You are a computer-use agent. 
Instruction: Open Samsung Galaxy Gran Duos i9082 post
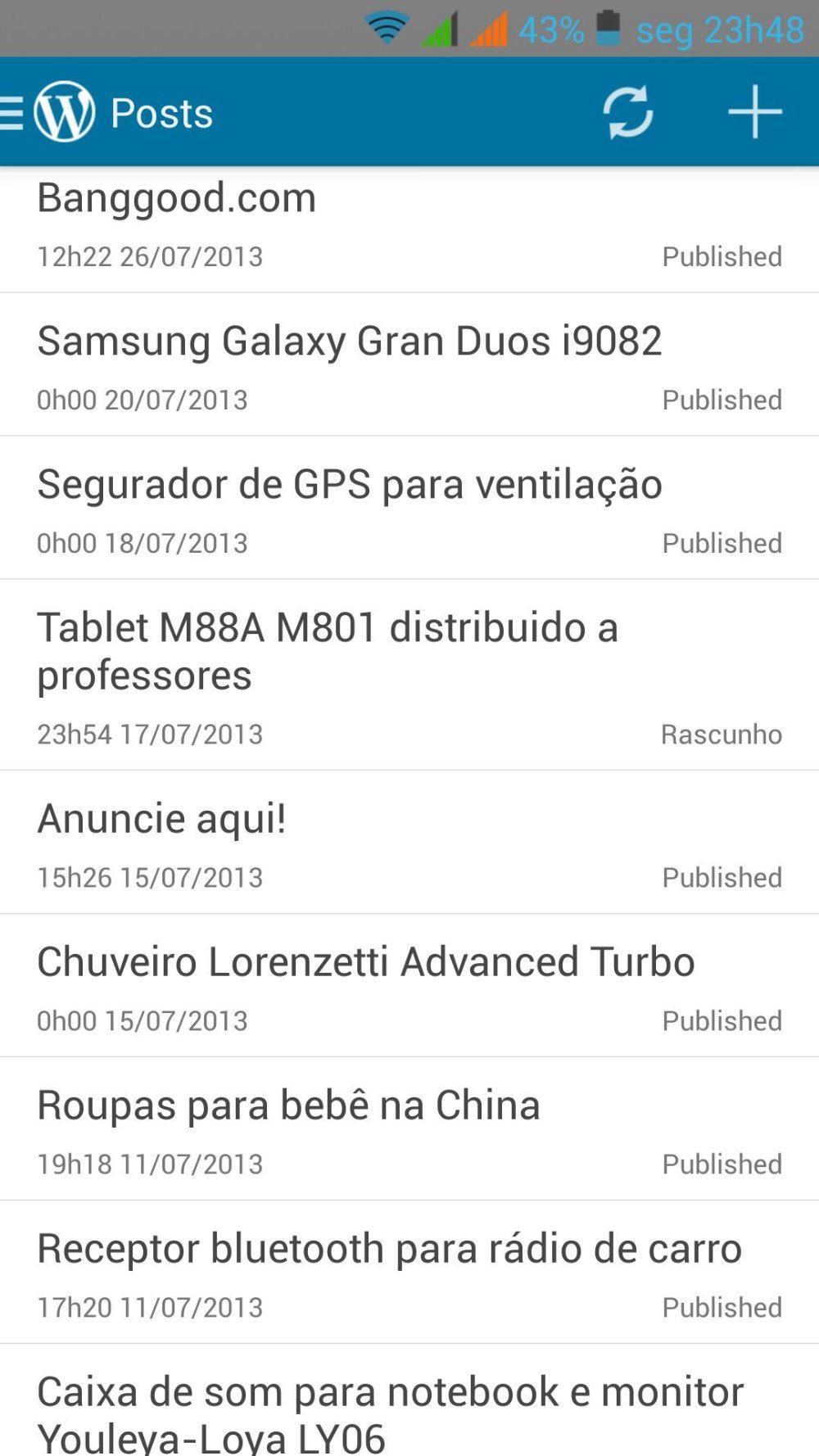pyautogui.click(x=409, y=364)
